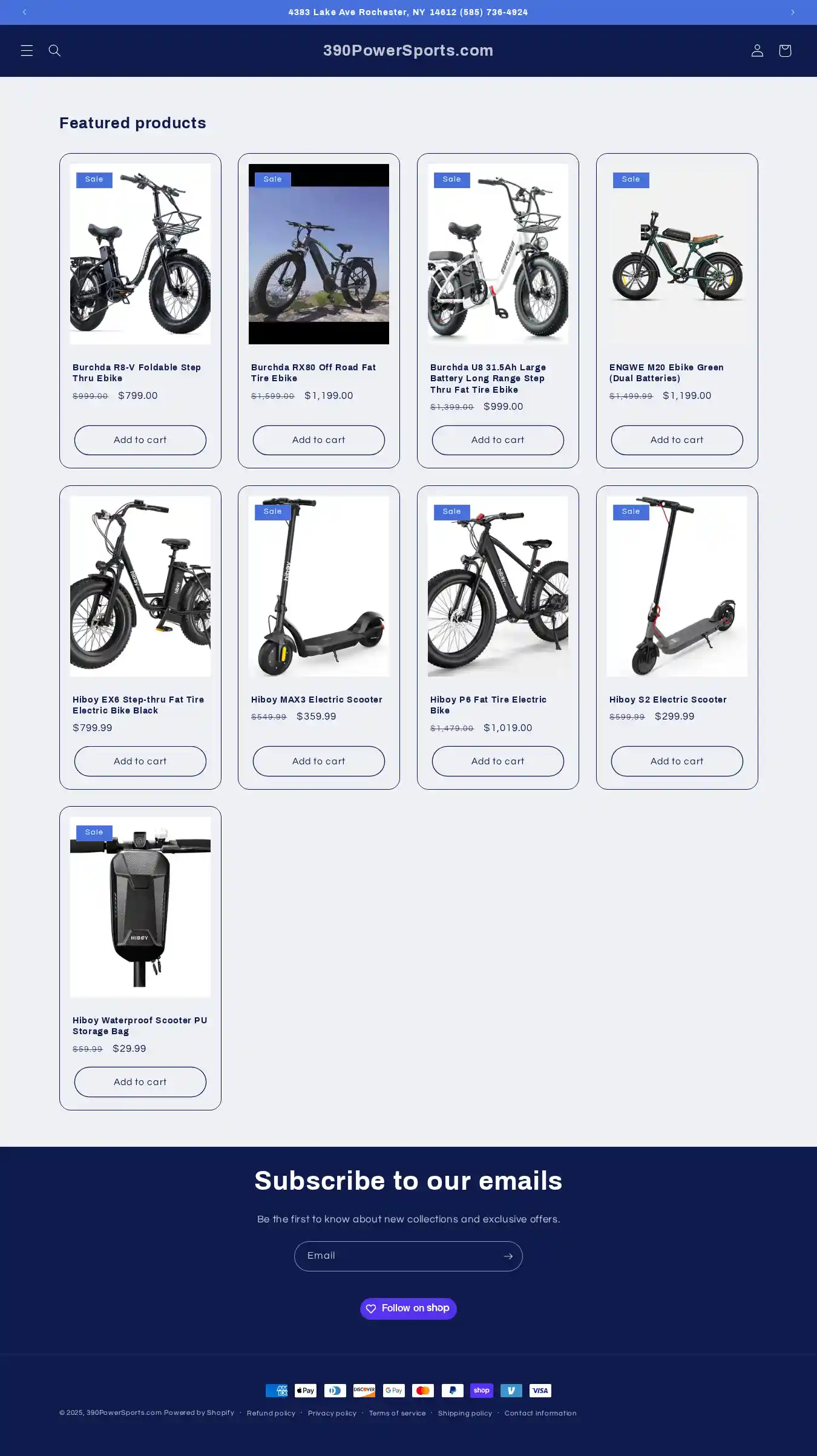Add Hiboy S2 Electric Scooter to cart
Screen dimensions: 817x1456
coord(677,761)
